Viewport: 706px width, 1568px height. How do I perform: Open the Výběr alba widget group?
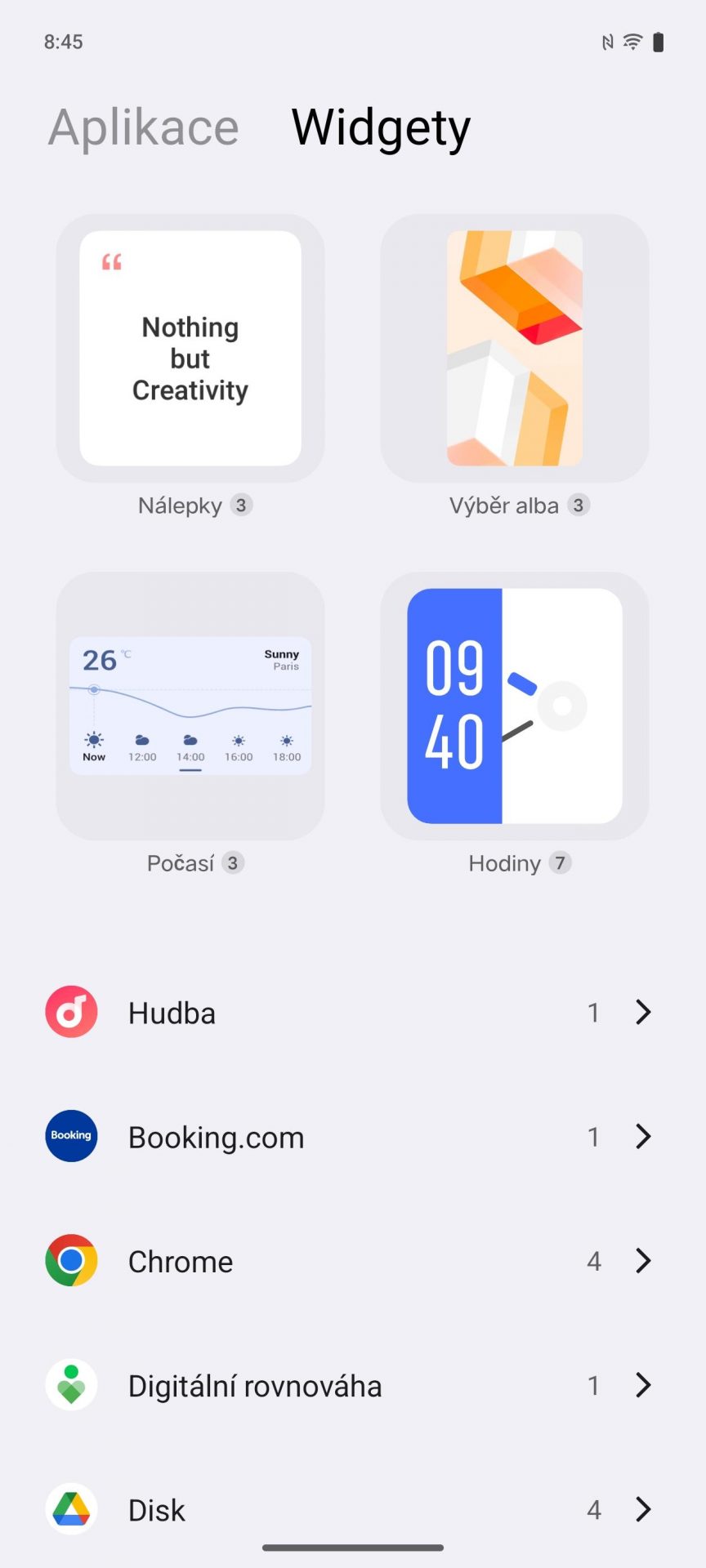point(515,348)
